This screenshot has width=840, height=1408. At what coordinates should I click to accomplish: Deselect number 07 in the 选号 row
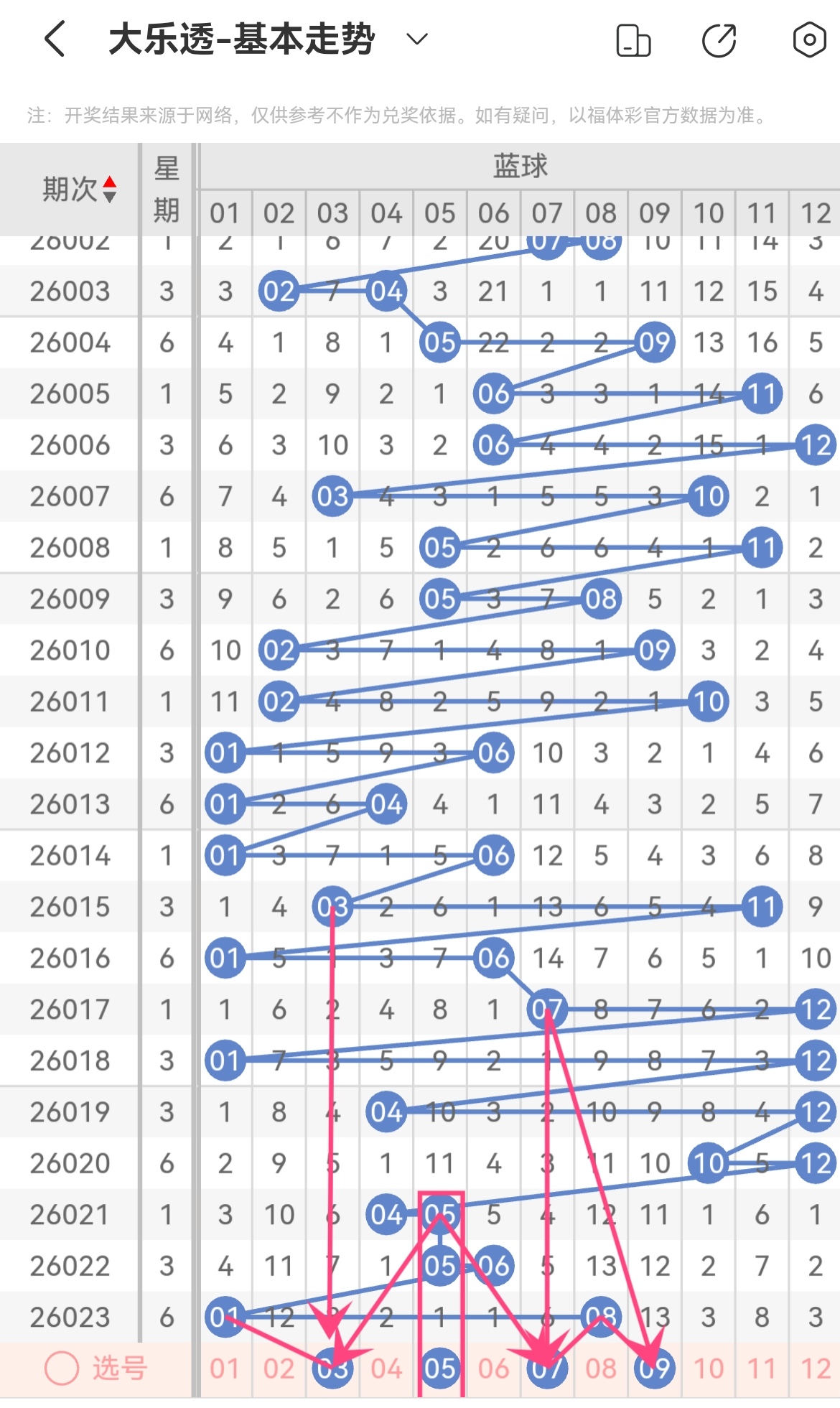(547, 1369)
